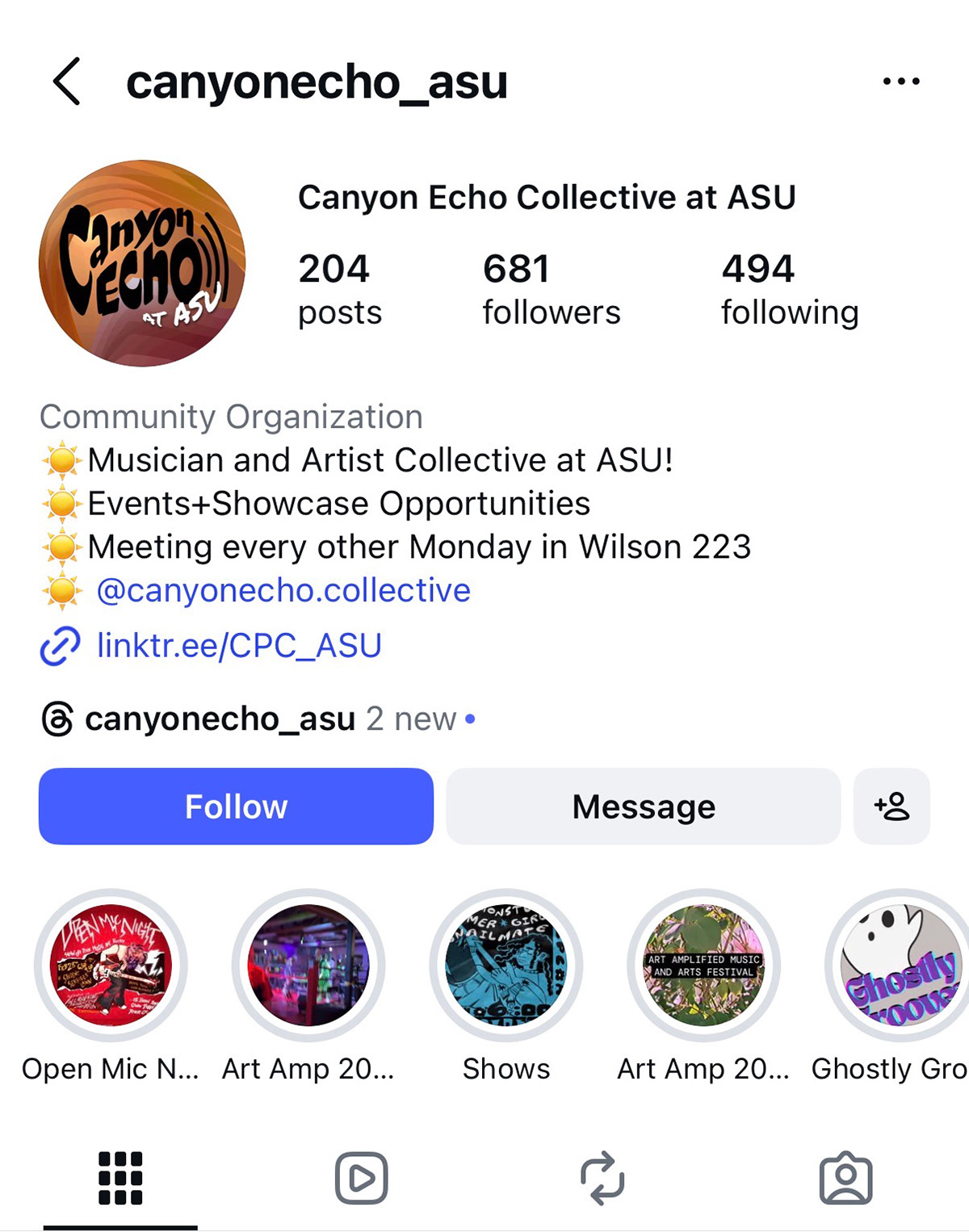Open the linktr.ee/CPC_ASU link
969x1232 pixels.
point(238,645)
